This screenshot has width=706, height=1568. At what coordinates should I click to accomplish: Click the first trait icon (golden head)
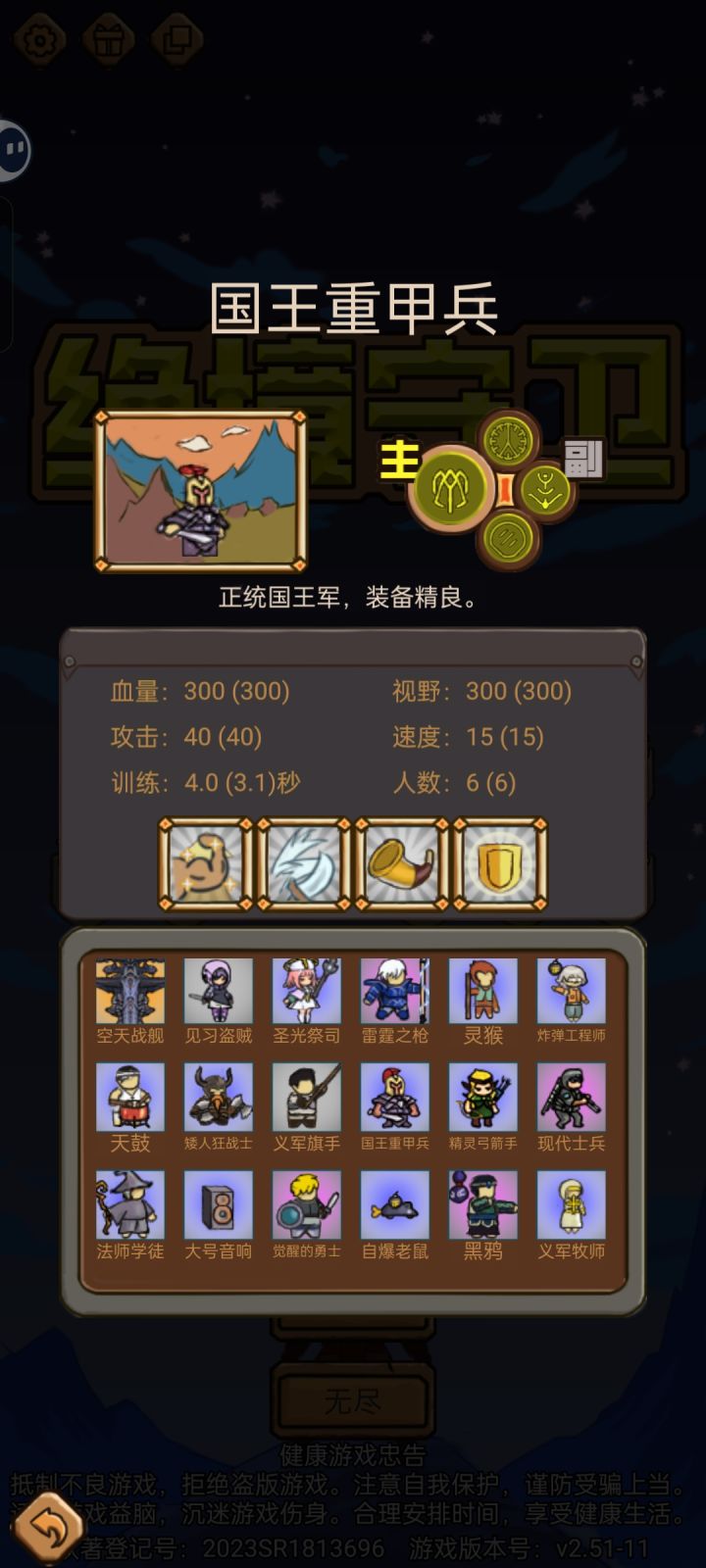[x=205, y=865]
